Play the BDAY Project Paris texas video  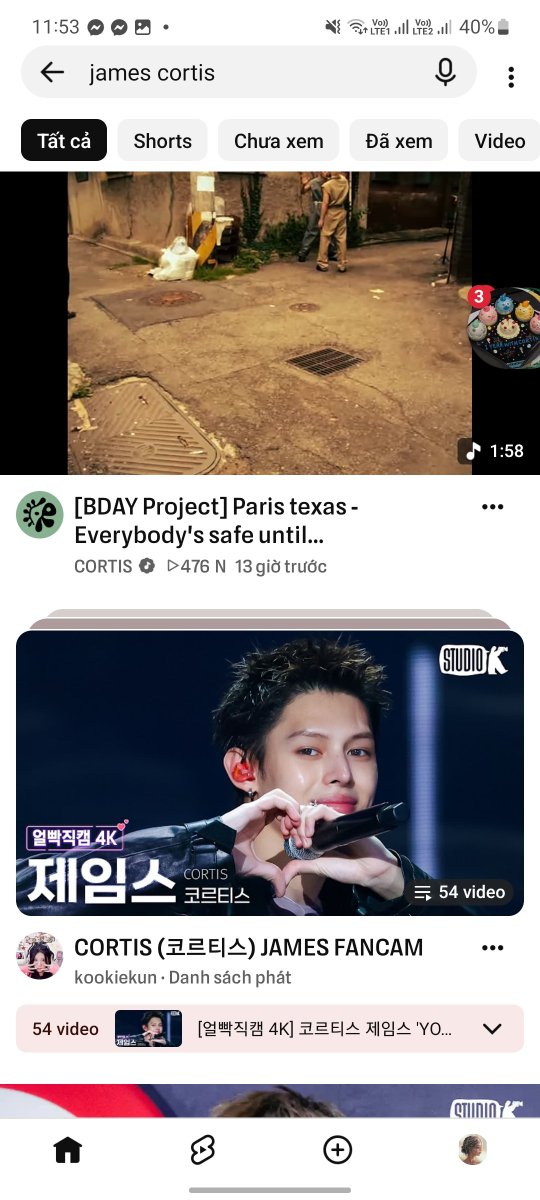click(x=270, y=323)
